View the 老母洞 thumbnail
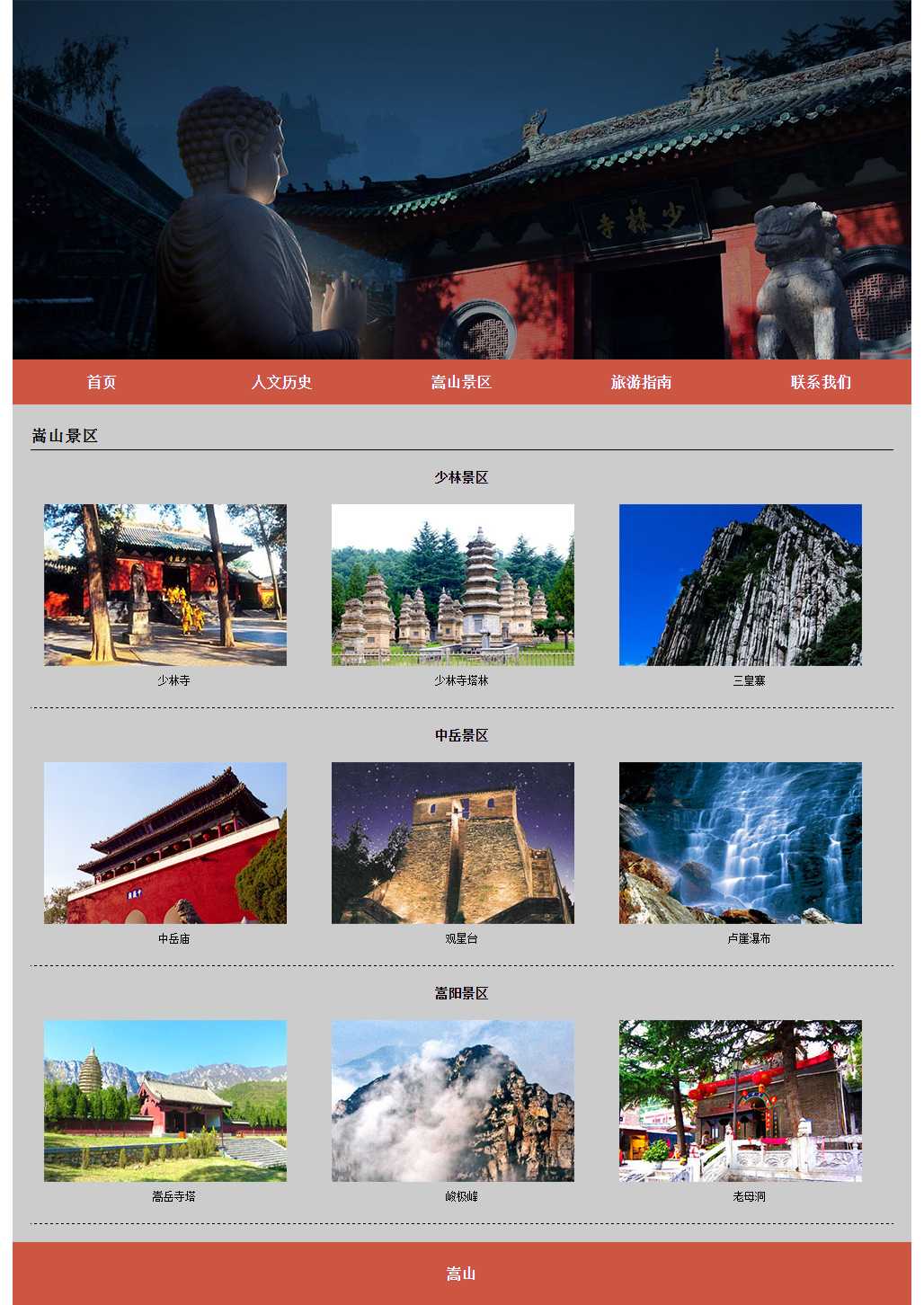Screen dimensions: 924x1305 click(x=741, y=1101)
